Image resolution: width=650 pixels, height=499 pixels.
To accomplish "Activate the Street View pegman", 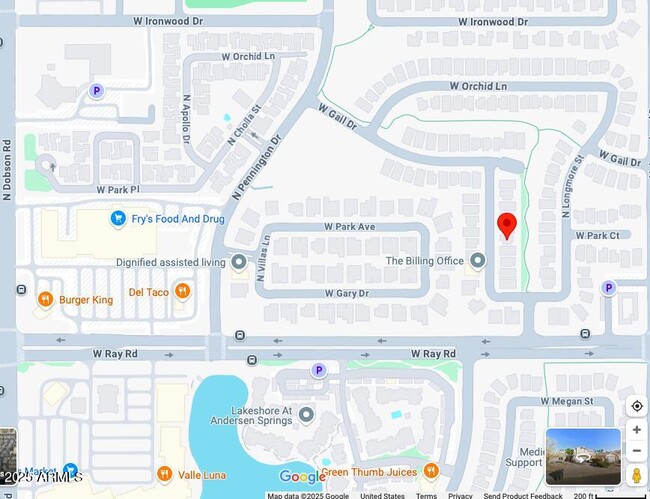I will 636,475.
